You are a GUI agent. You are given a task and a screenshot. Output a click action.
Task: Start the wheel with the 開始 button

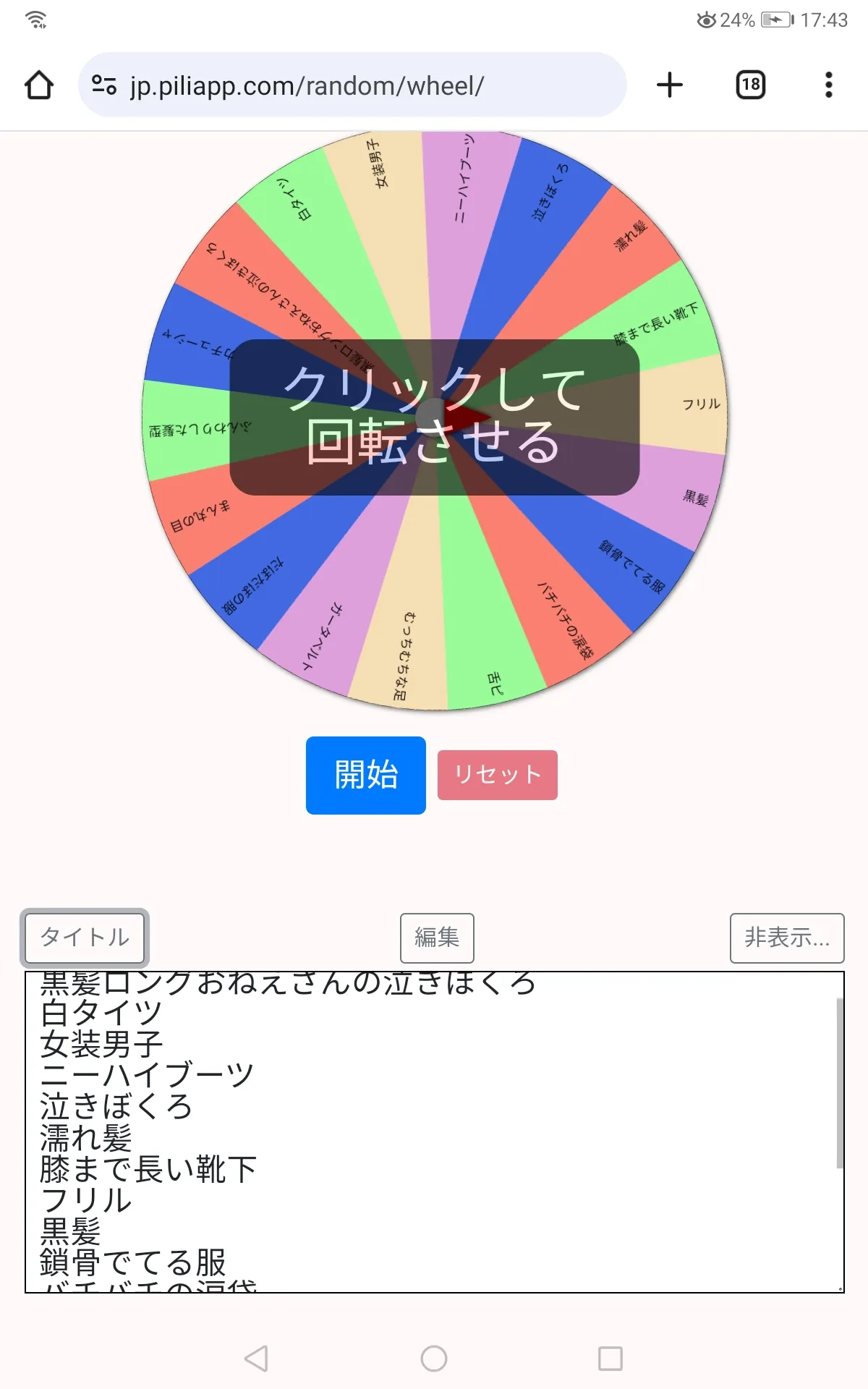(x=365, y=775)
